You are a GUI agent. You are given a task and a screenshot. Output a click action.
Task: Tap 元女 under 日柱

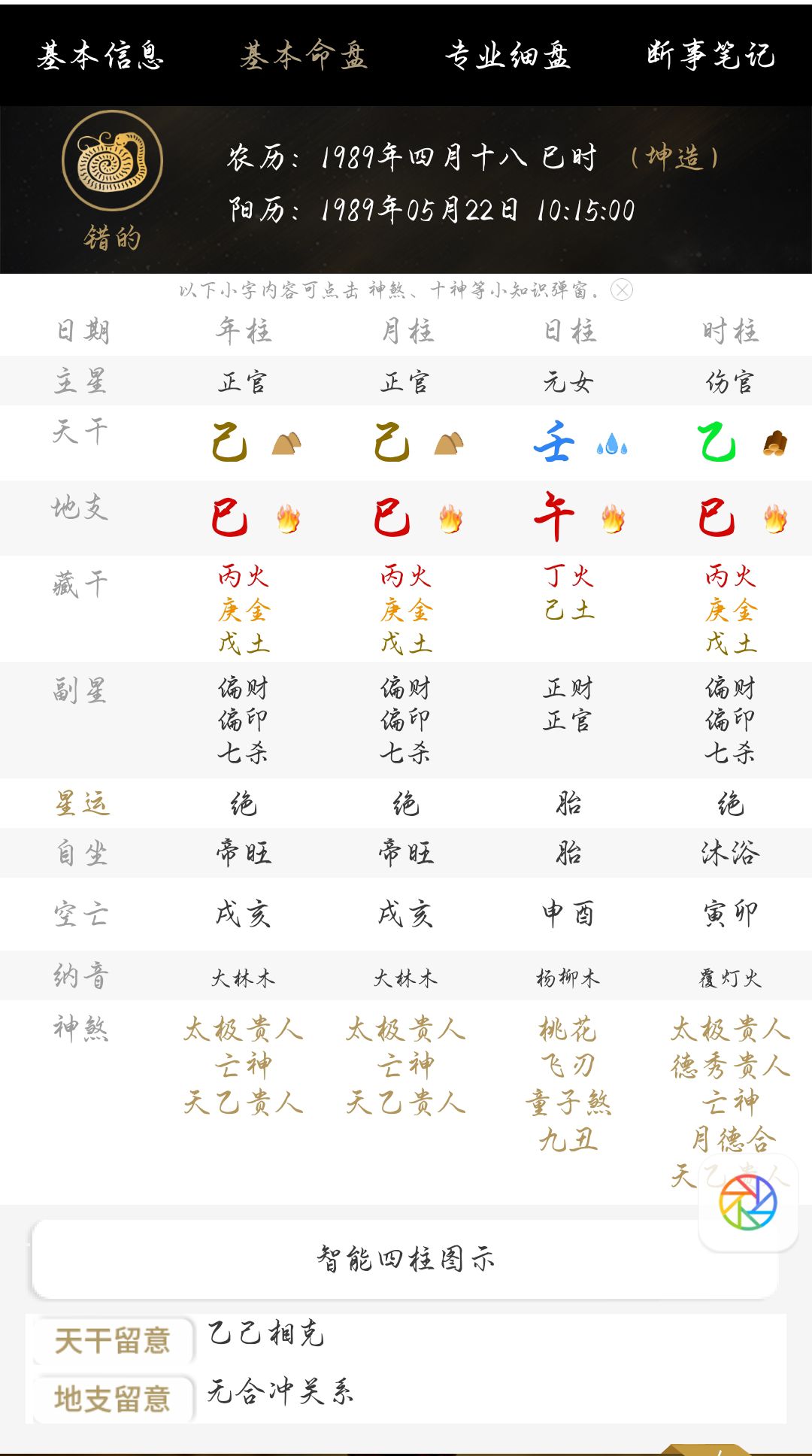(568, 382)
